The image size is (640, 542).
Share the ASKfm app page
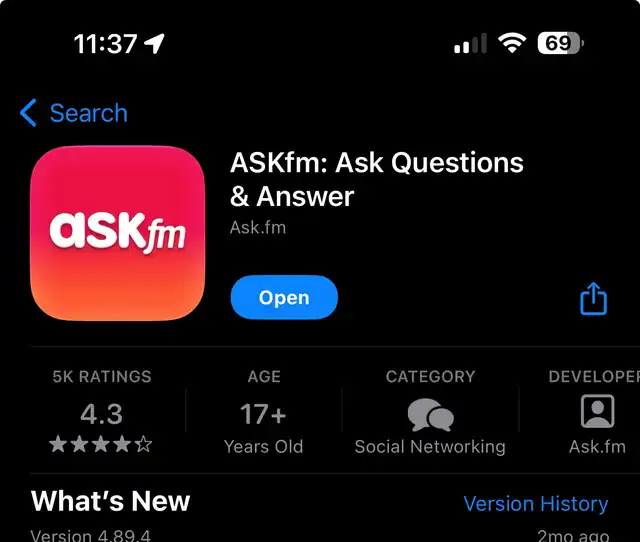[593, 298]
